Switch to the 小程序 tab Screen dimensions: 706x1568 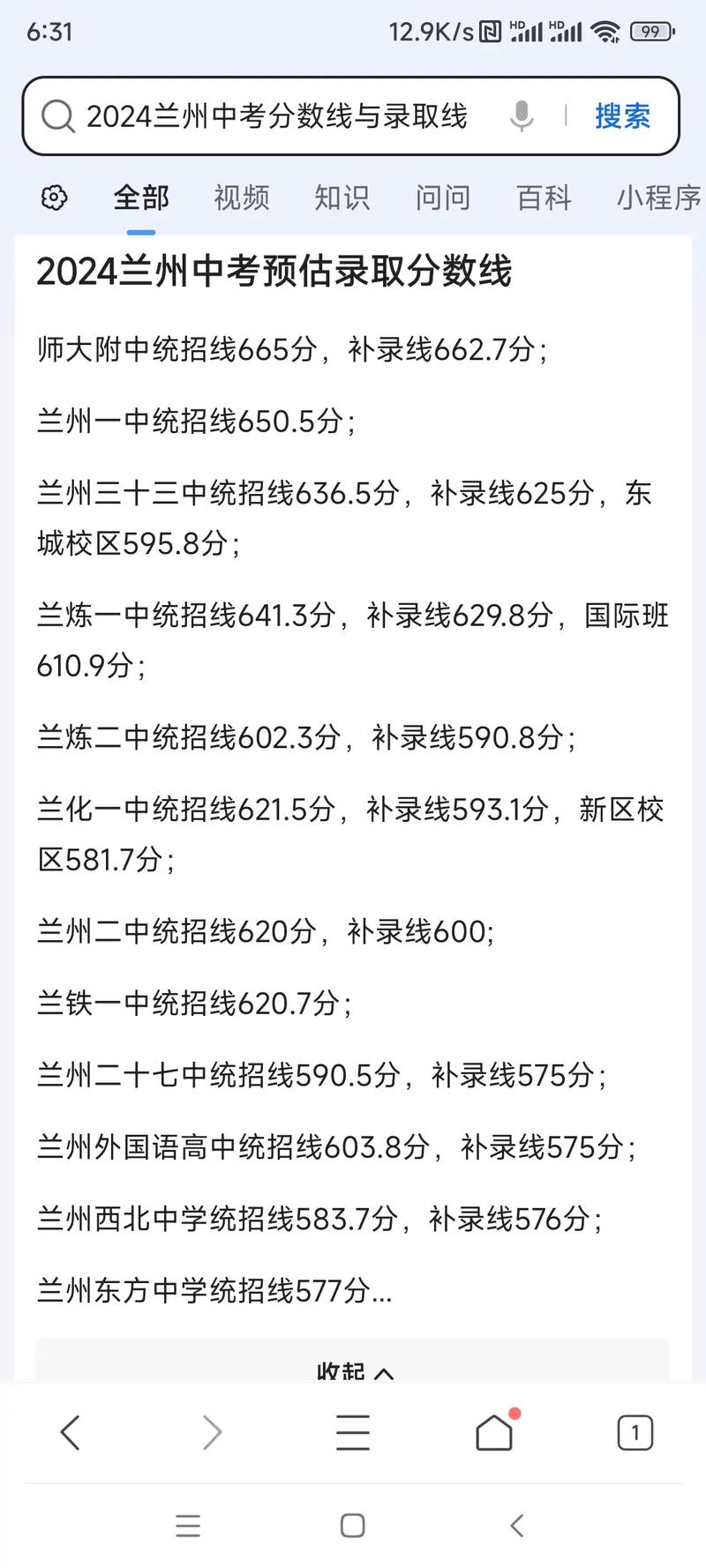[659, 198]
